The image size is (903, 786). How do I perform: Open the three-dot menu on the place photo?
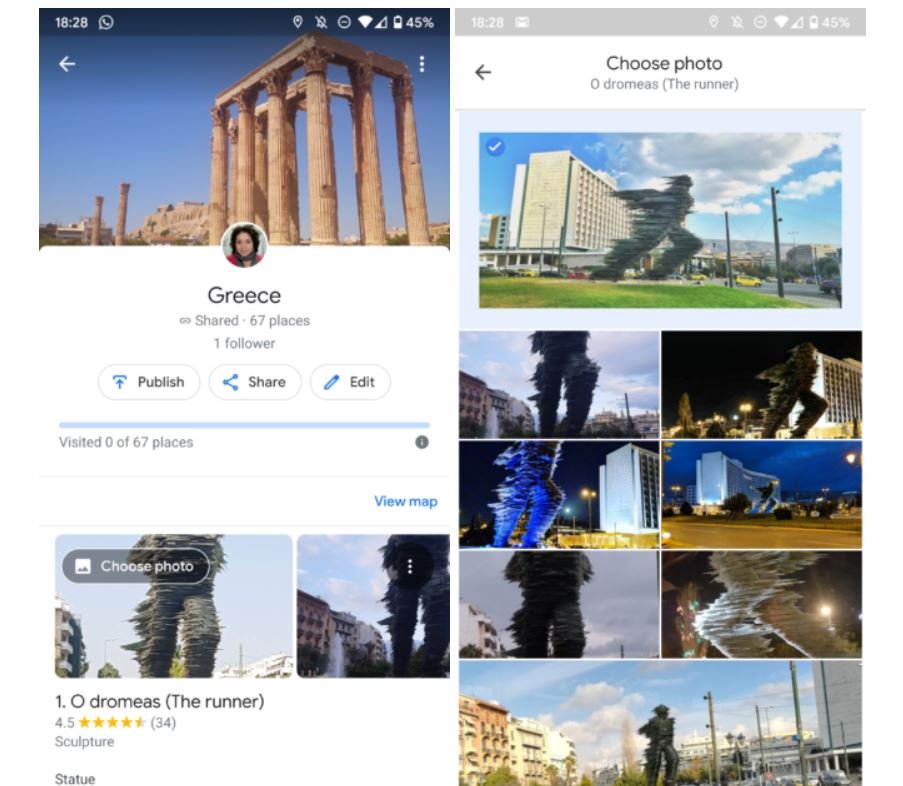[410, 566]
